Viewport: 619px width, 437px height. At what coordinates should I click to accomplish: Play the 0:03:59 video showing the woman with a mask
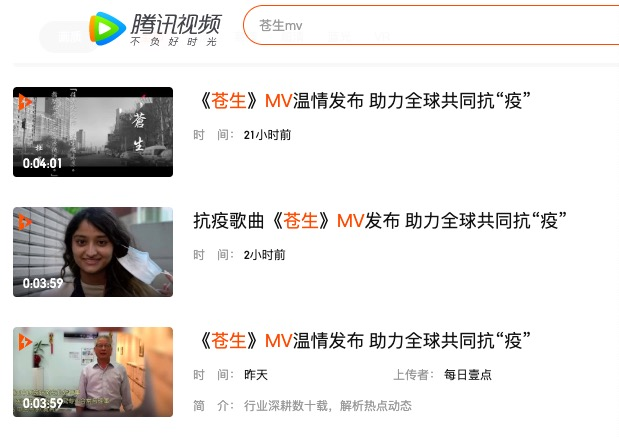coord(93,252)
